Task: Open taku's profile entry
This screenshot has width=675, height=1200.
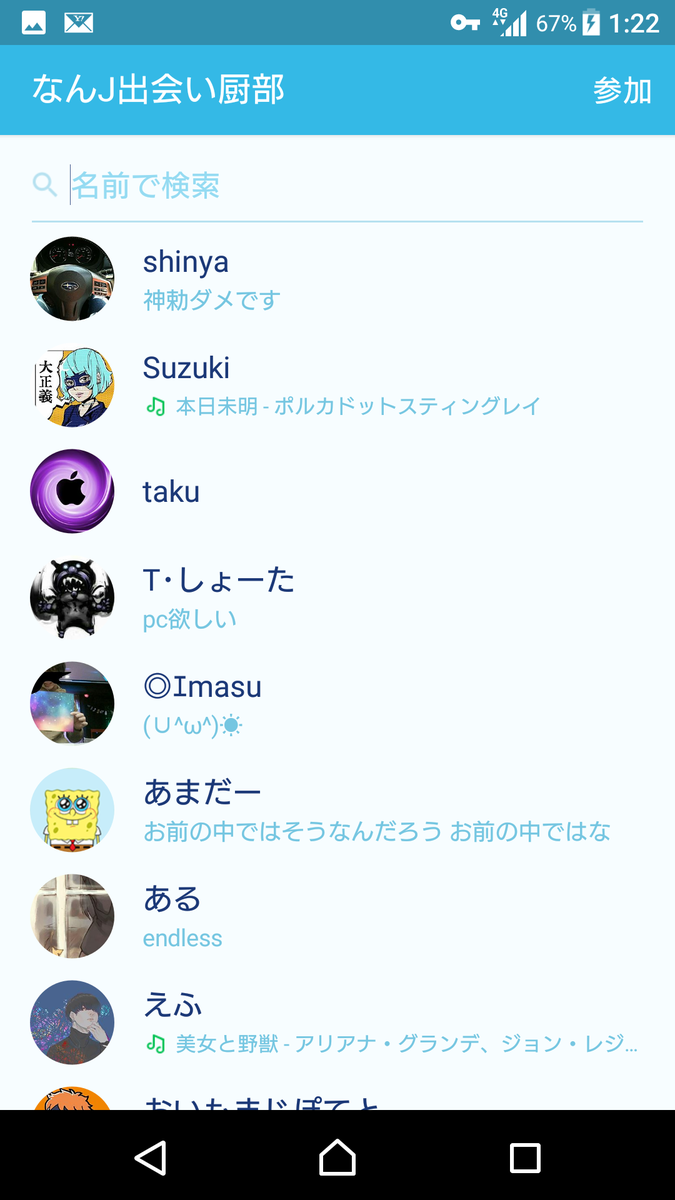Action: click(x=337, y=491)
